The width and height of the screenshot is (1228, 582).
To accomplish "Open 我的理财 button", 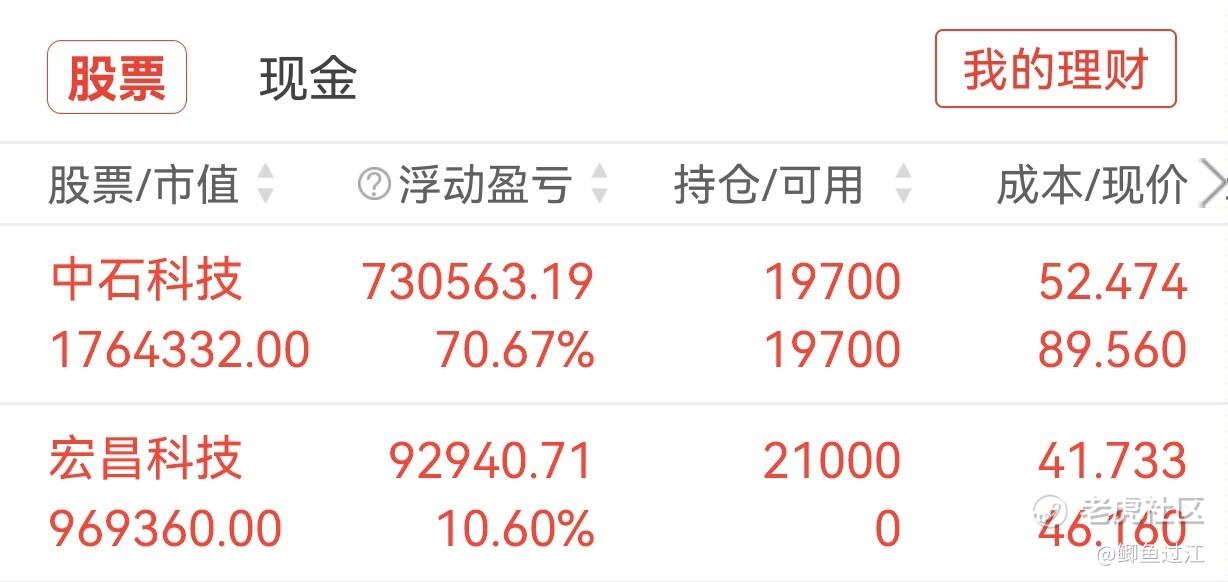I will [1055, 69].
